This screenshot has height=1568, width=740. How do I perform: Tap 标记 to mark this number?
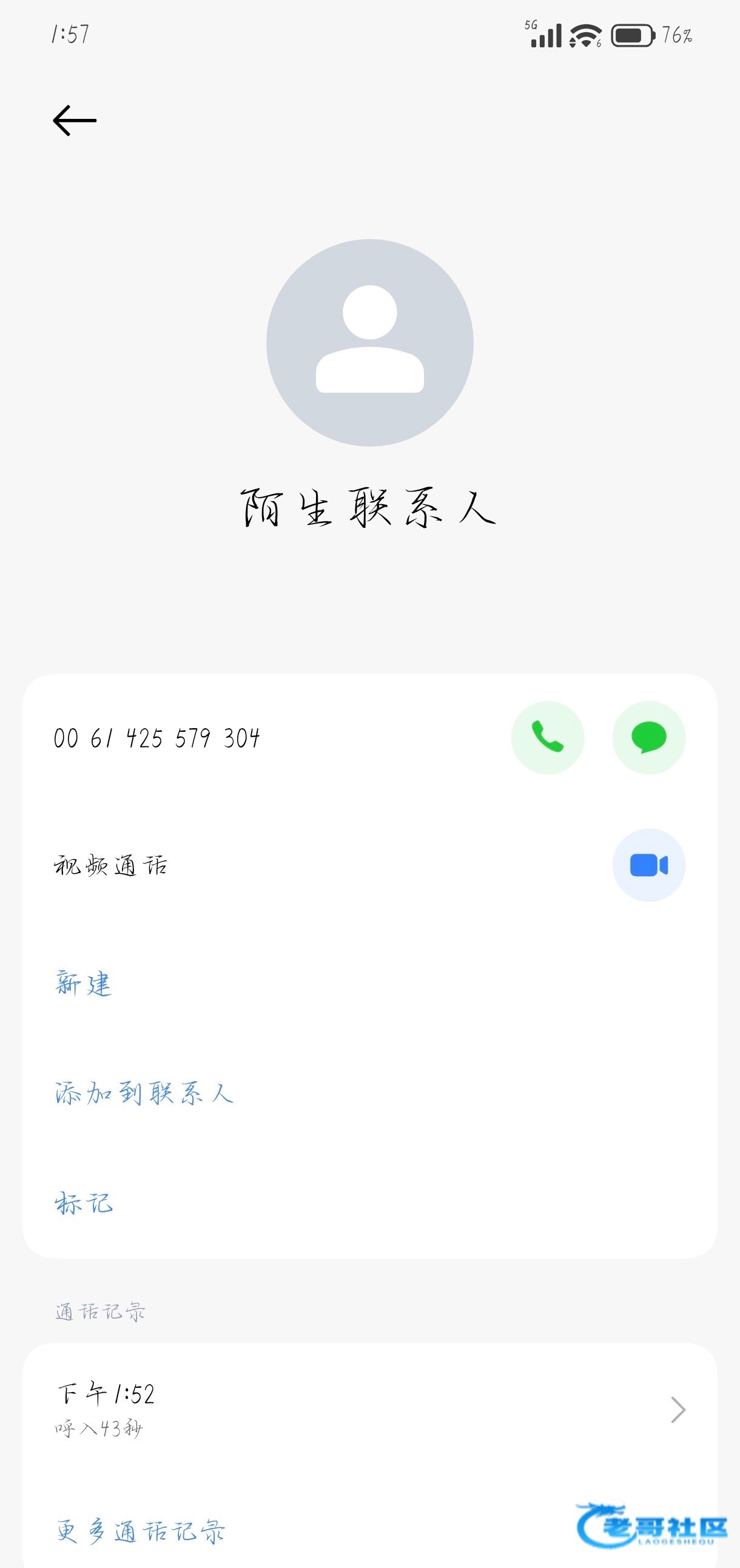click(x=84, y=1203)
